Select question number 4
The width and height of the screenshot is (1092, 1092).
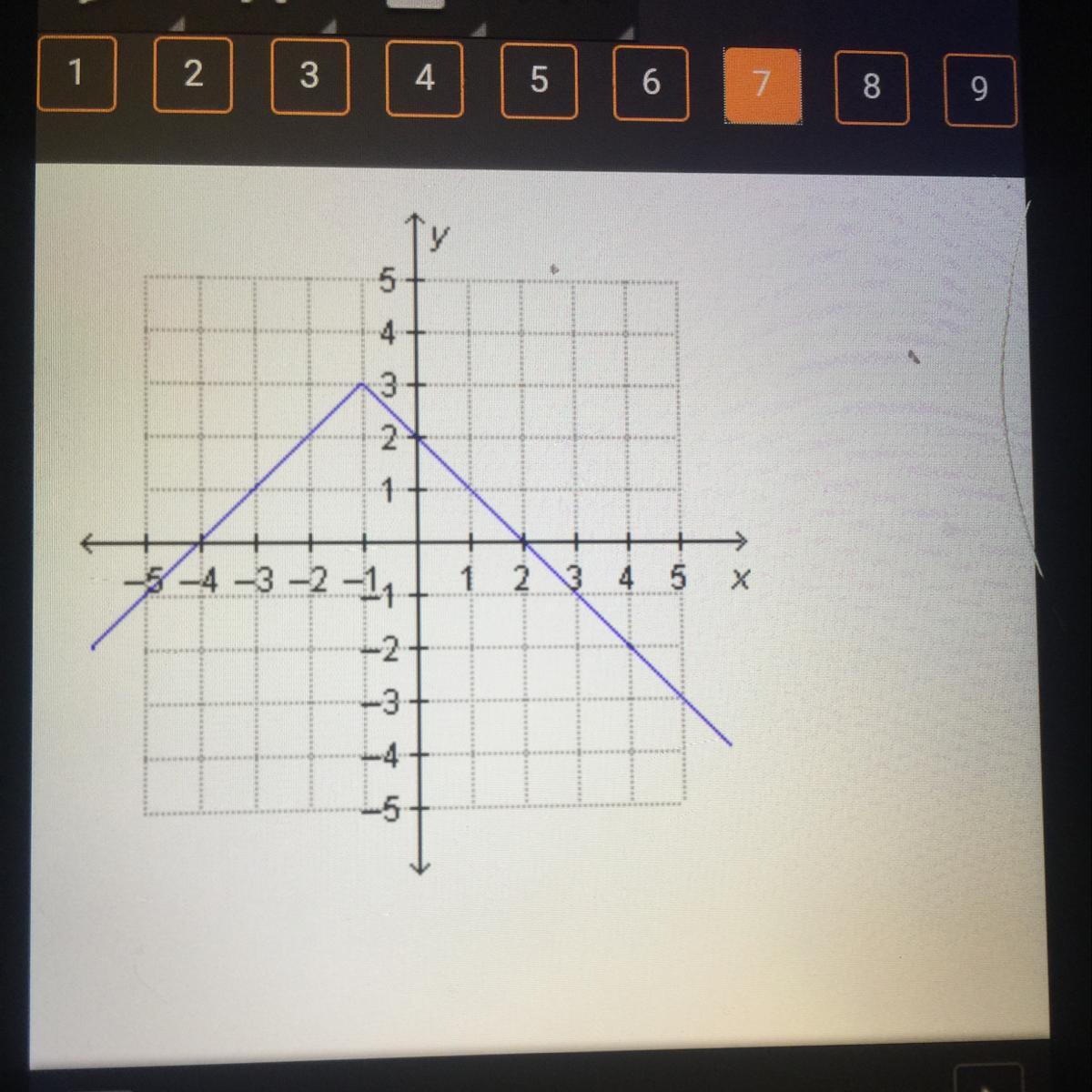[x=425, y=79]
